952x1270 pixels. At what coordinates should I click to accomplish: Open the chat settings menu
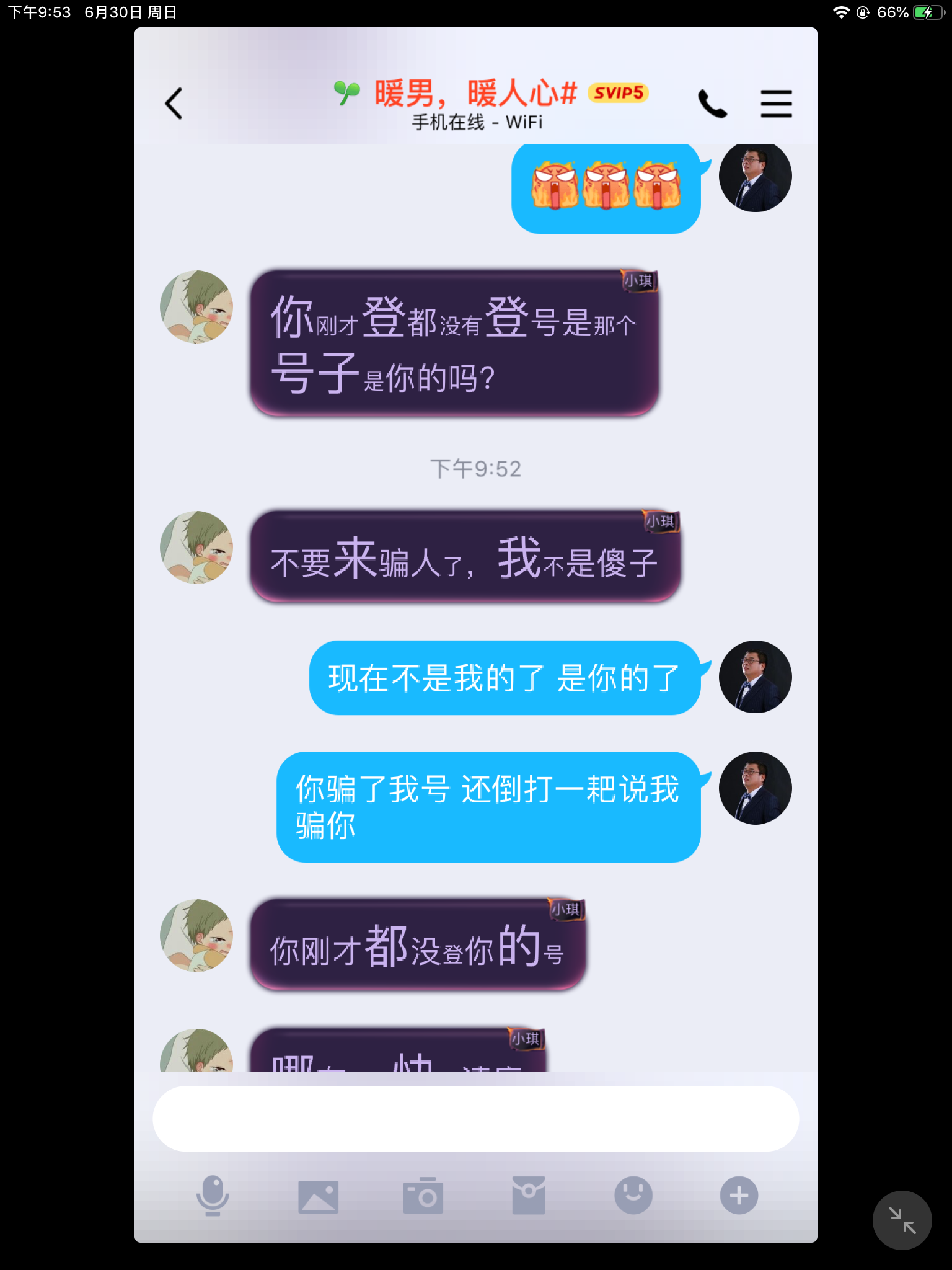tap(776, 104)
